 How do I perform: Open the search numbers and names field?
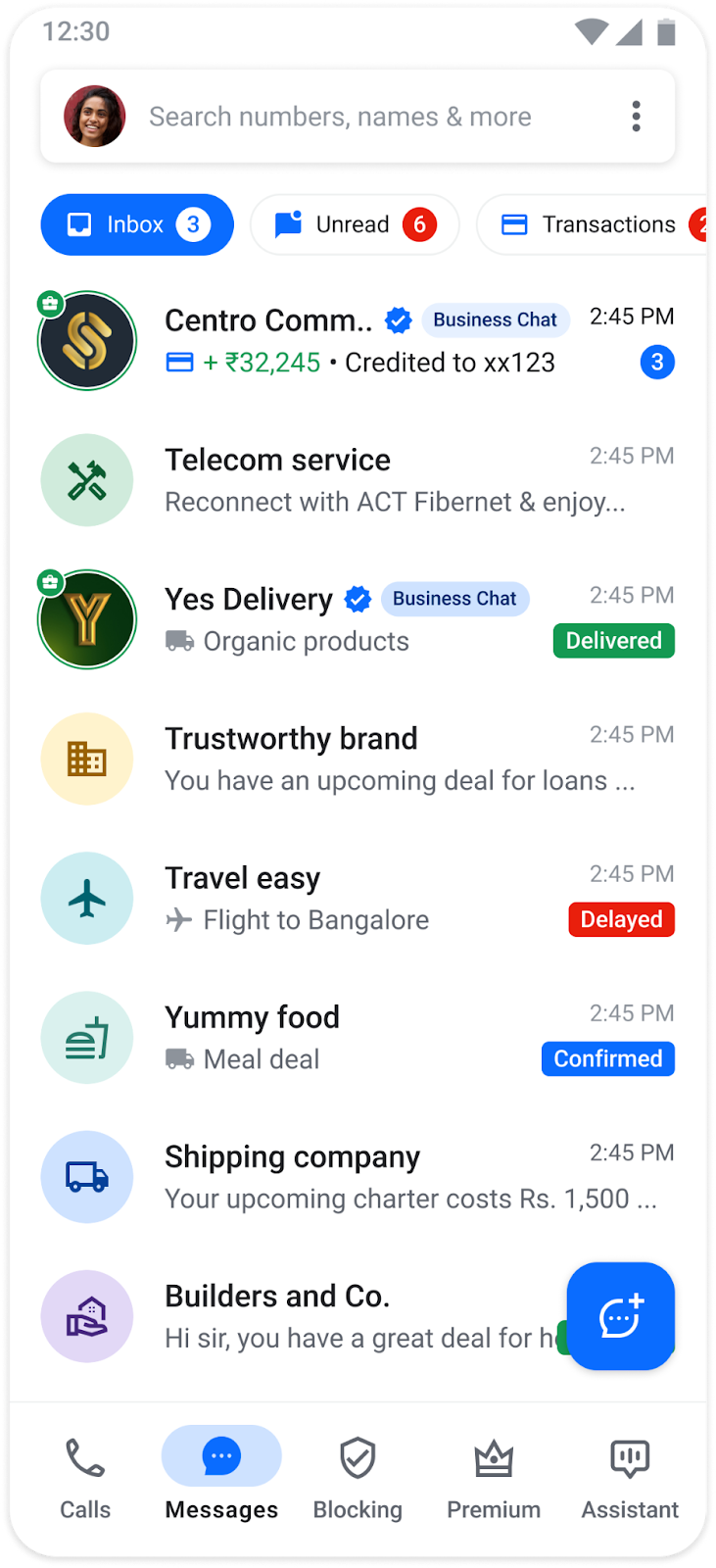click(340, 117)
